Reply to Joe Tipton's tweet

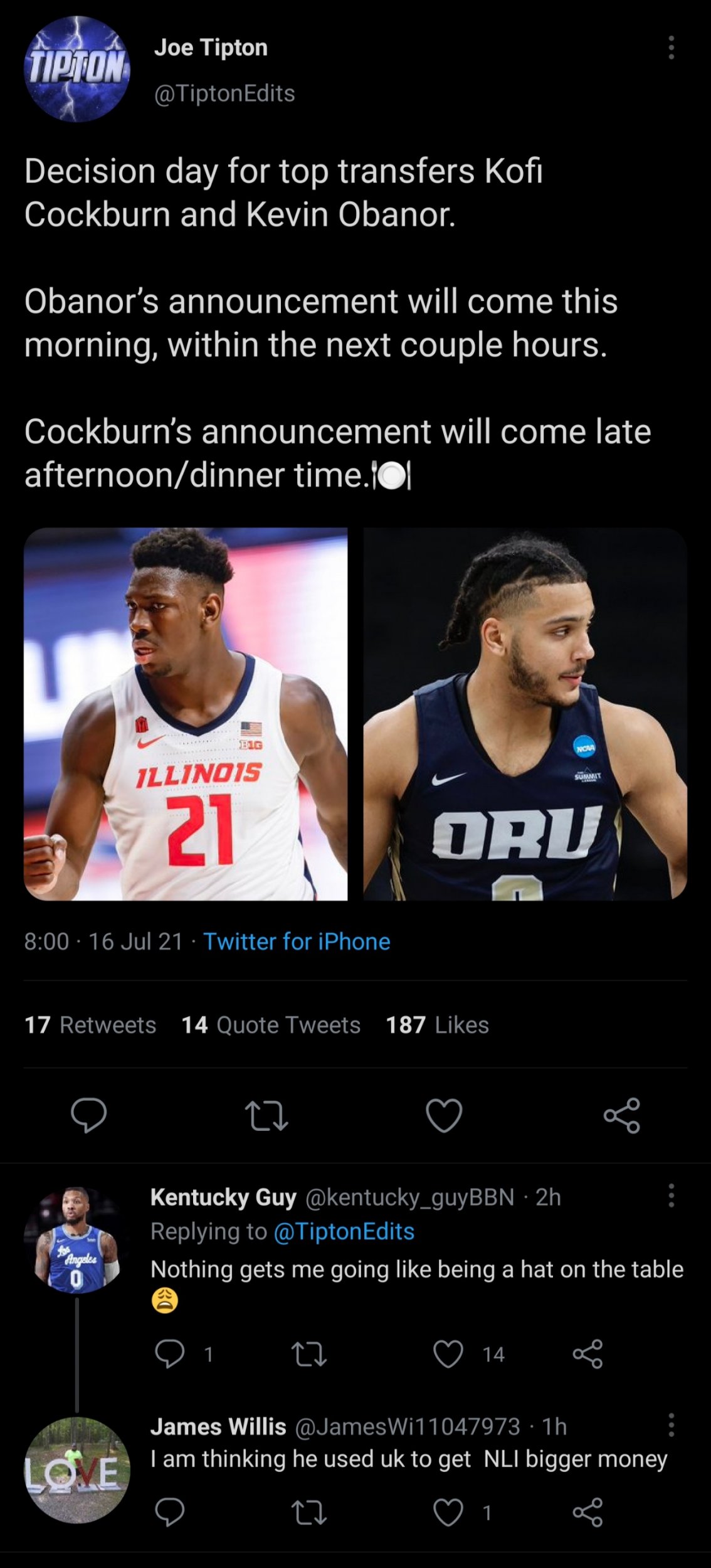(x=88, y=1115)
